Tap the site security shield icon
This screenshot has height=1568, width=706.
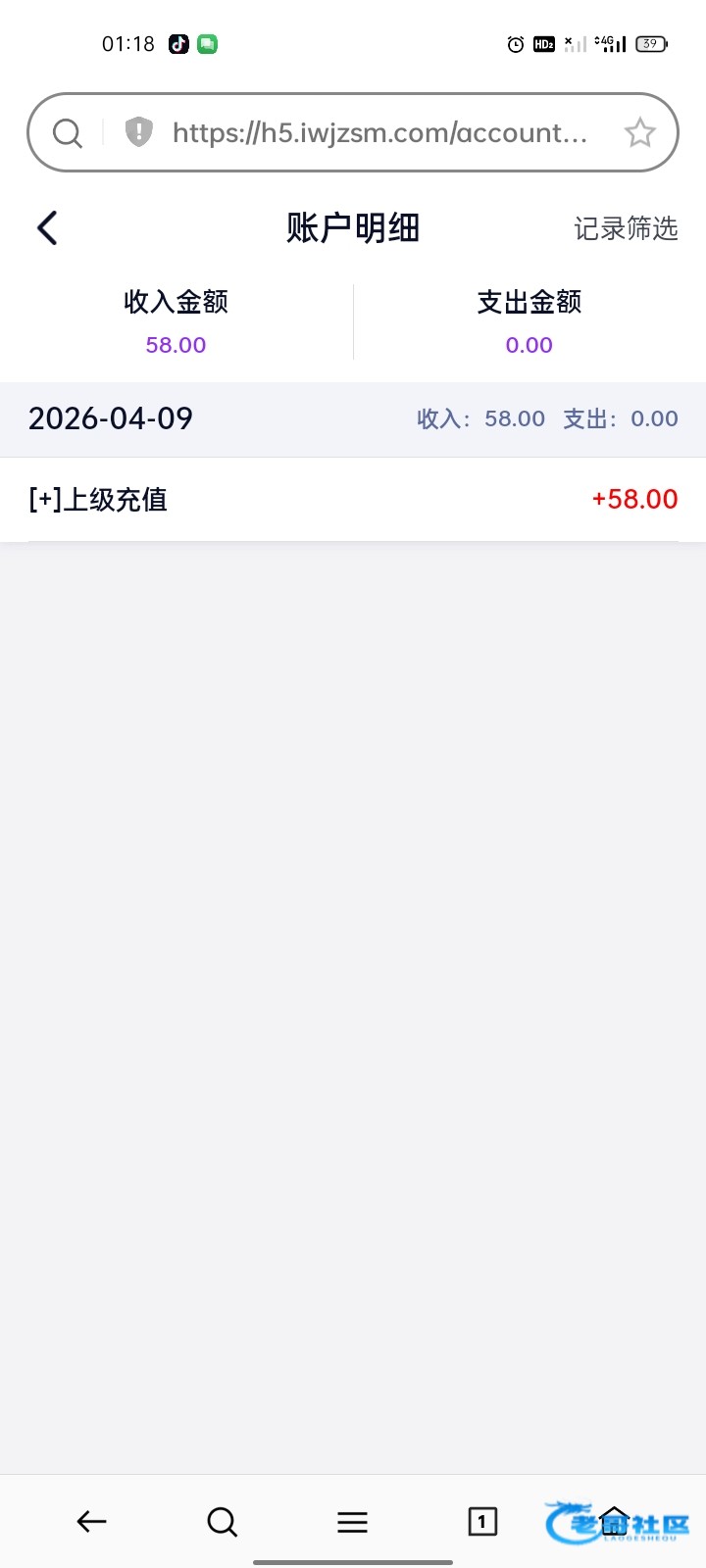tap(139, 131)
